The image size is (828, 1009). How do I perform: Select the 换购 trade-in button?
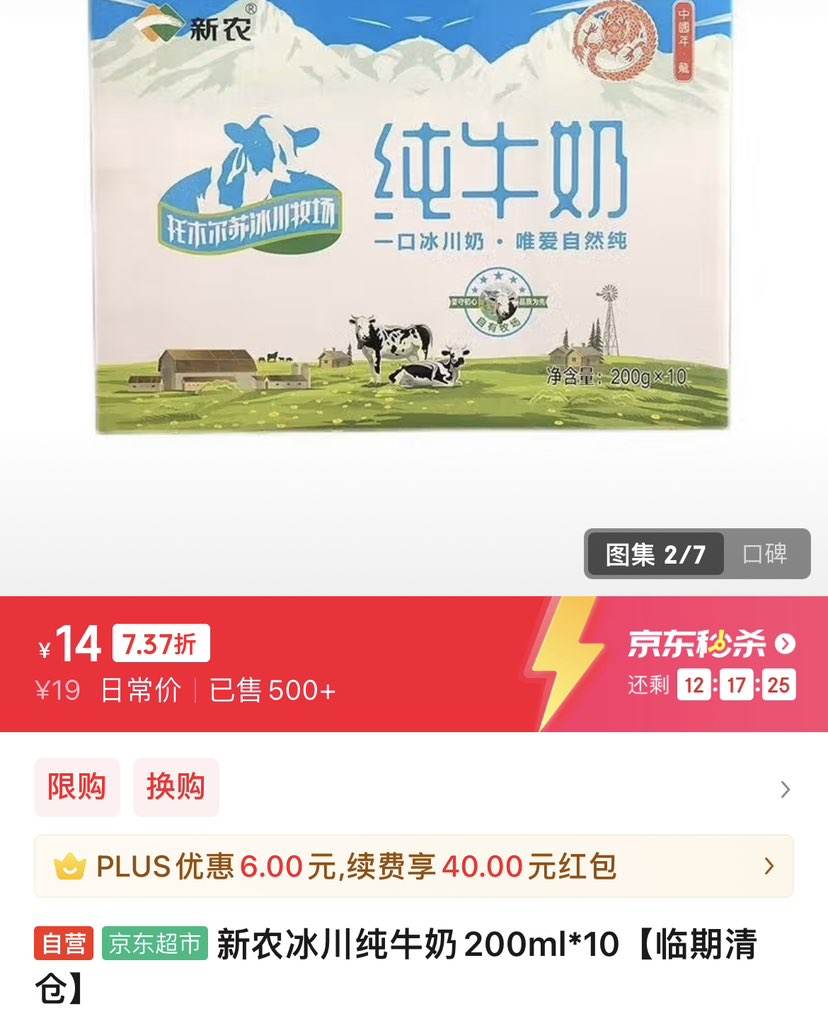pos(176,788)
